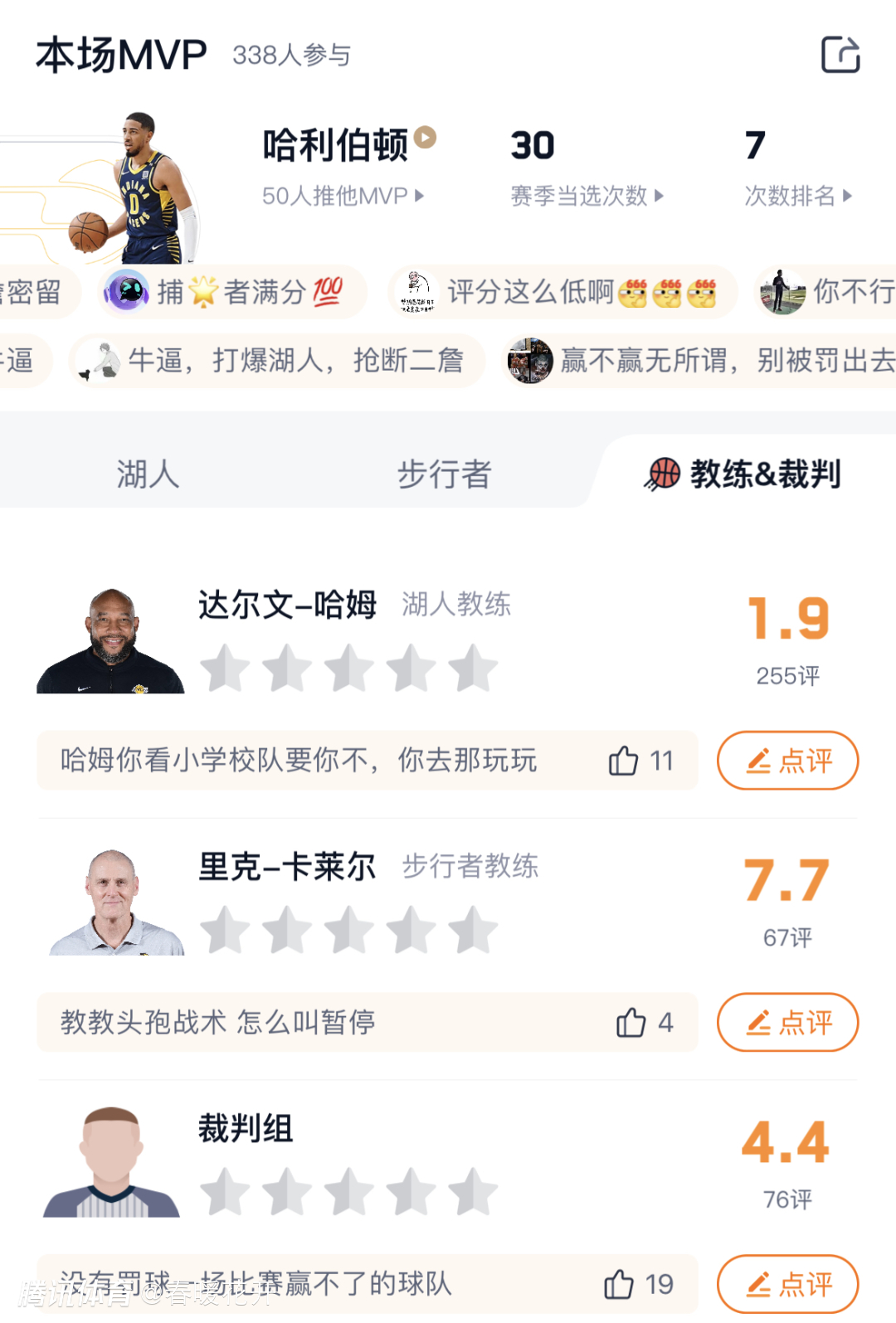Open 50人推他MVP details for 哈利伯顿
896x1323 pixels.
pos(343,196)
